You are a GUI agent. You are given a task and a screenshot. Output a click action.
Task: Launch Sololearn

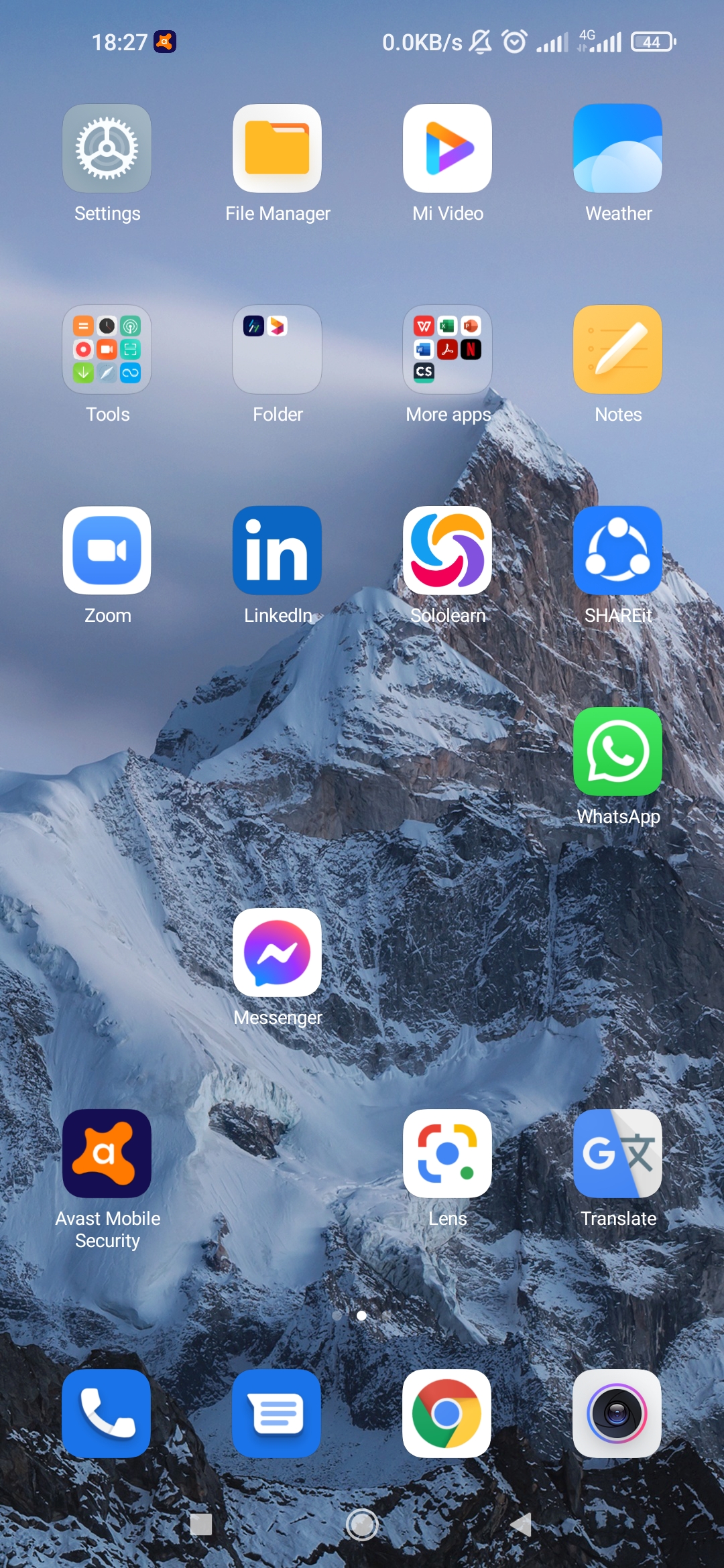pyautogui.click(x=447, y=551)
